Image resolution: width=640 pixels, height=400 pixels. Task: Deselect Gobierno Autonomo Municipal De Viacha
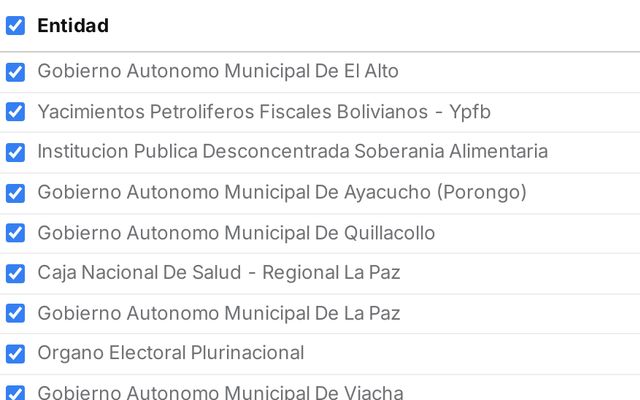tap(15, 392)
